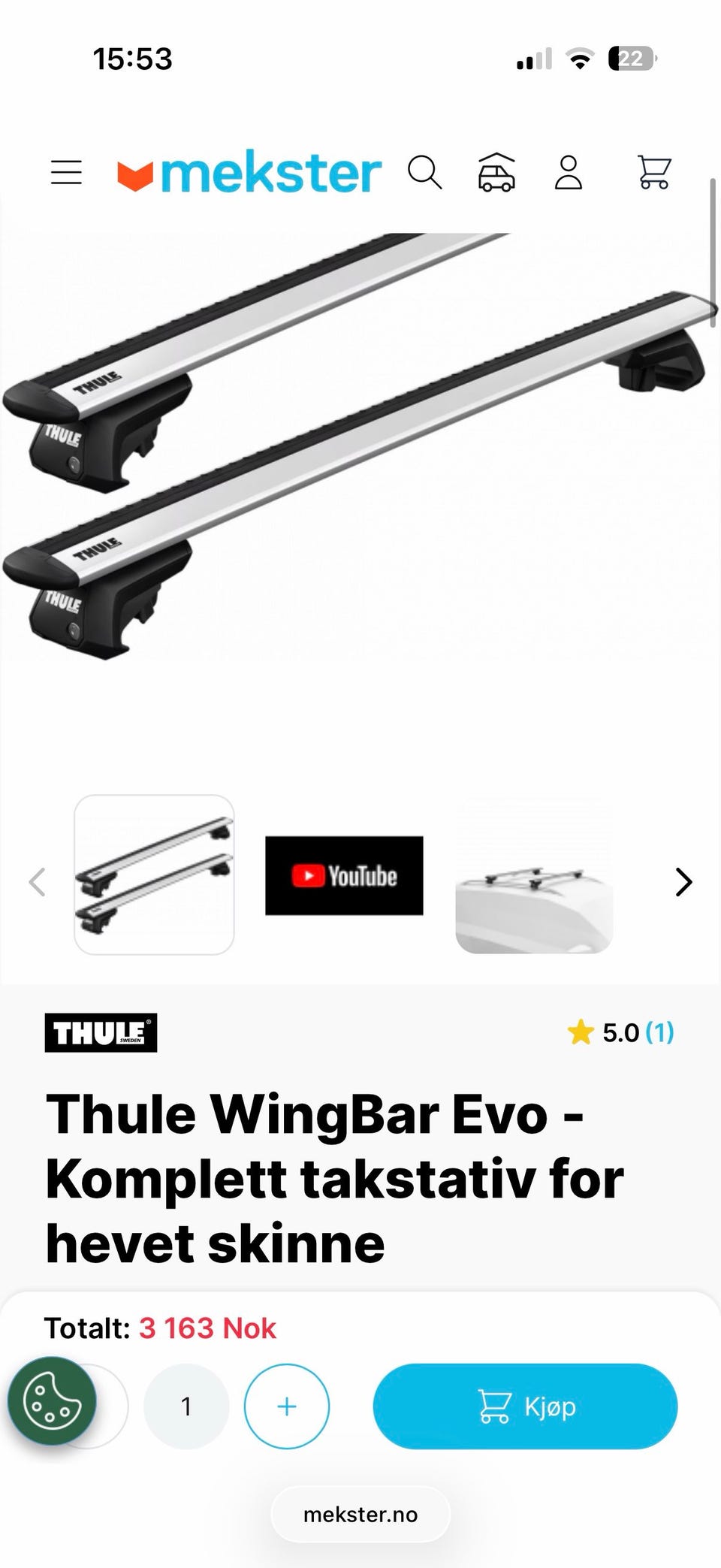721x1568 pixels.
Task: Open the YouTube video thumbnail
Action: [344, 875]
